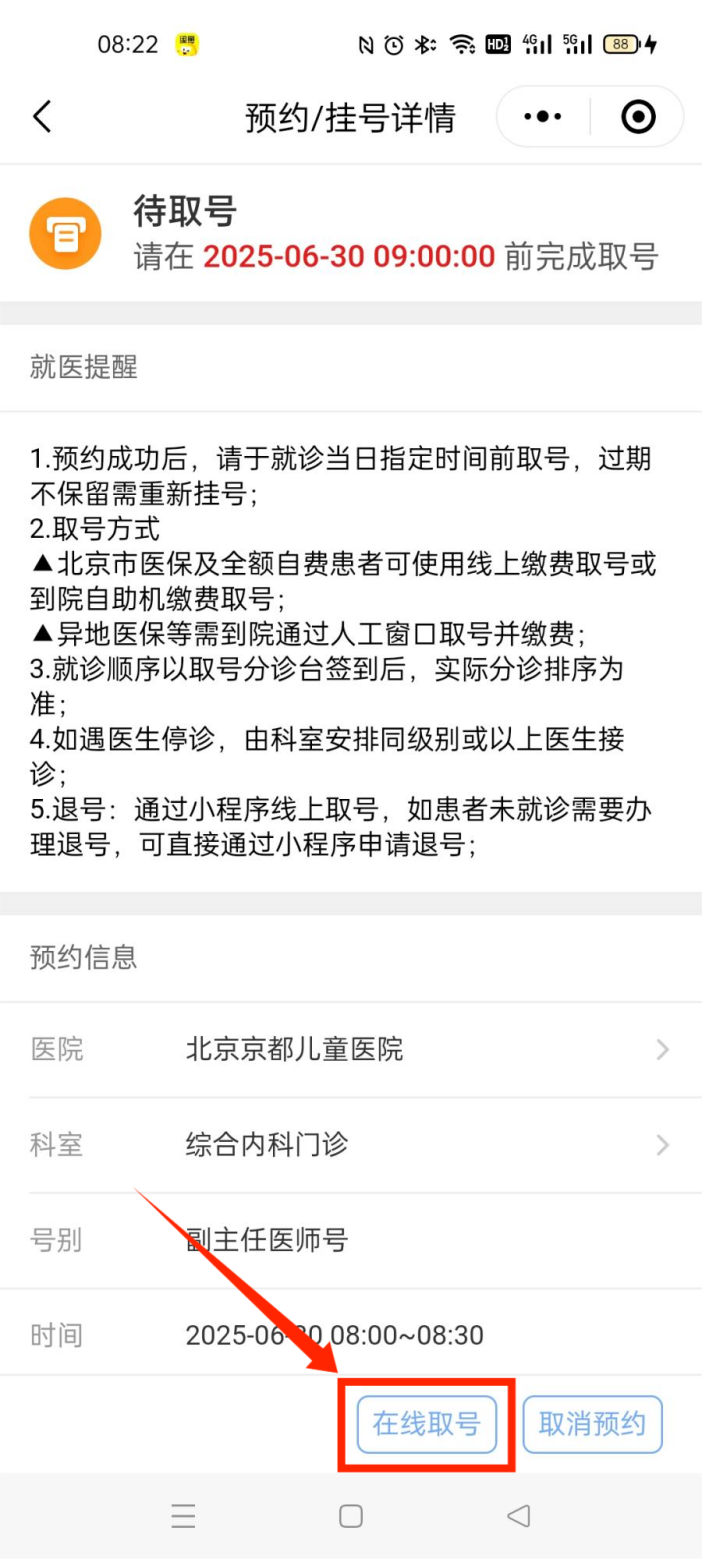Open recent apps from the navigation bar

183,1516
